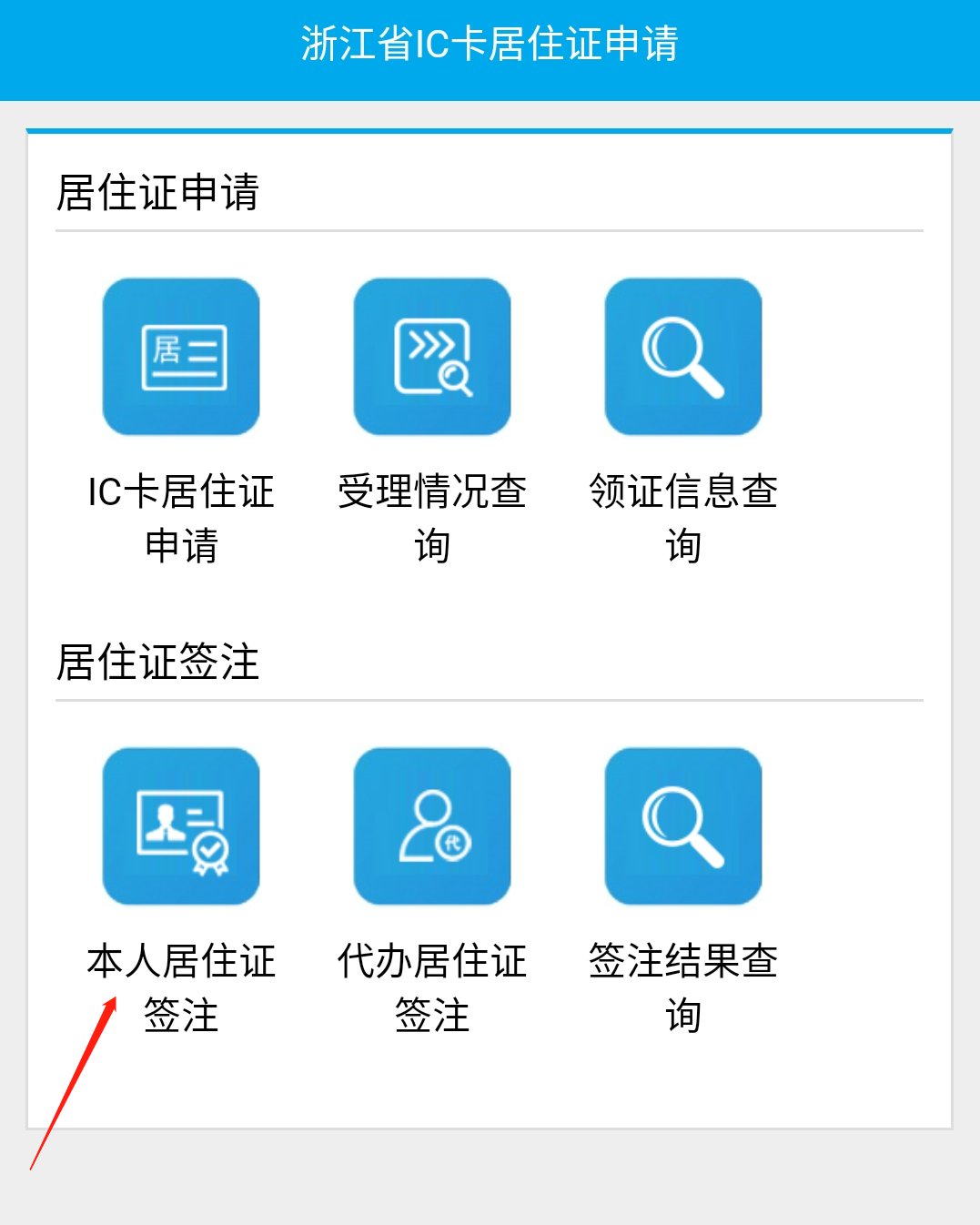Select 本人居住证签注

[181, 826]
